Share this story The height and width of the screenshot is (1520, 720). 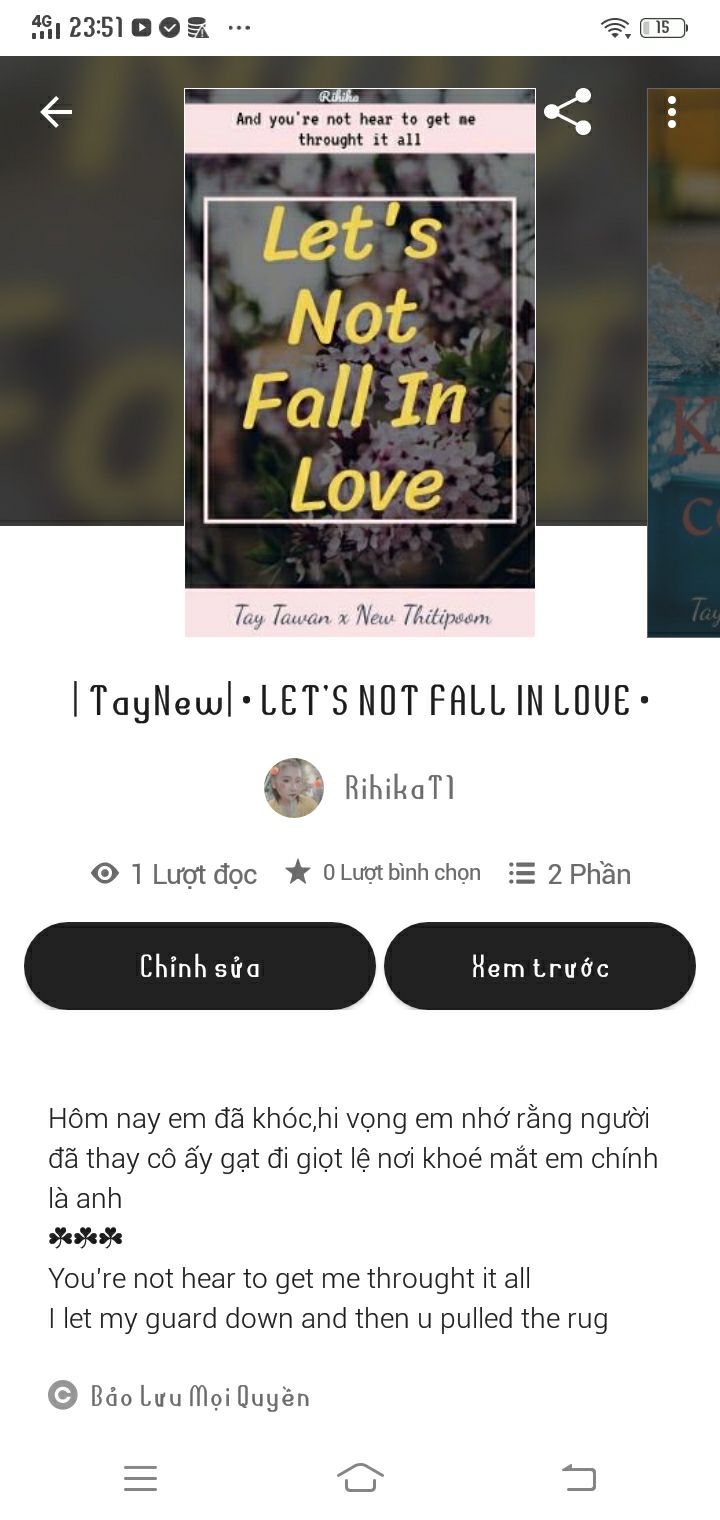coord(567,112)
